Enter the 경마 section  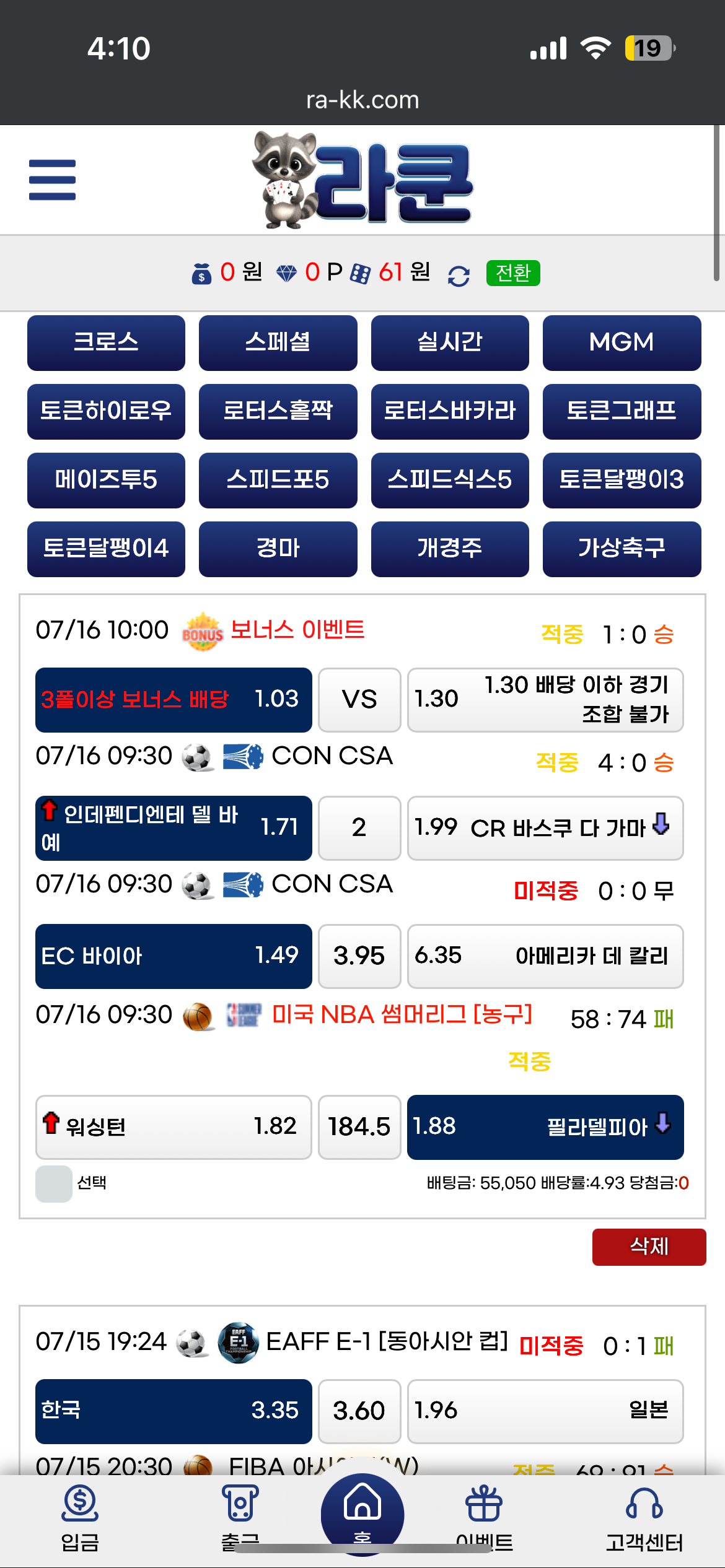pyautogui.click(x=278, y=549)
